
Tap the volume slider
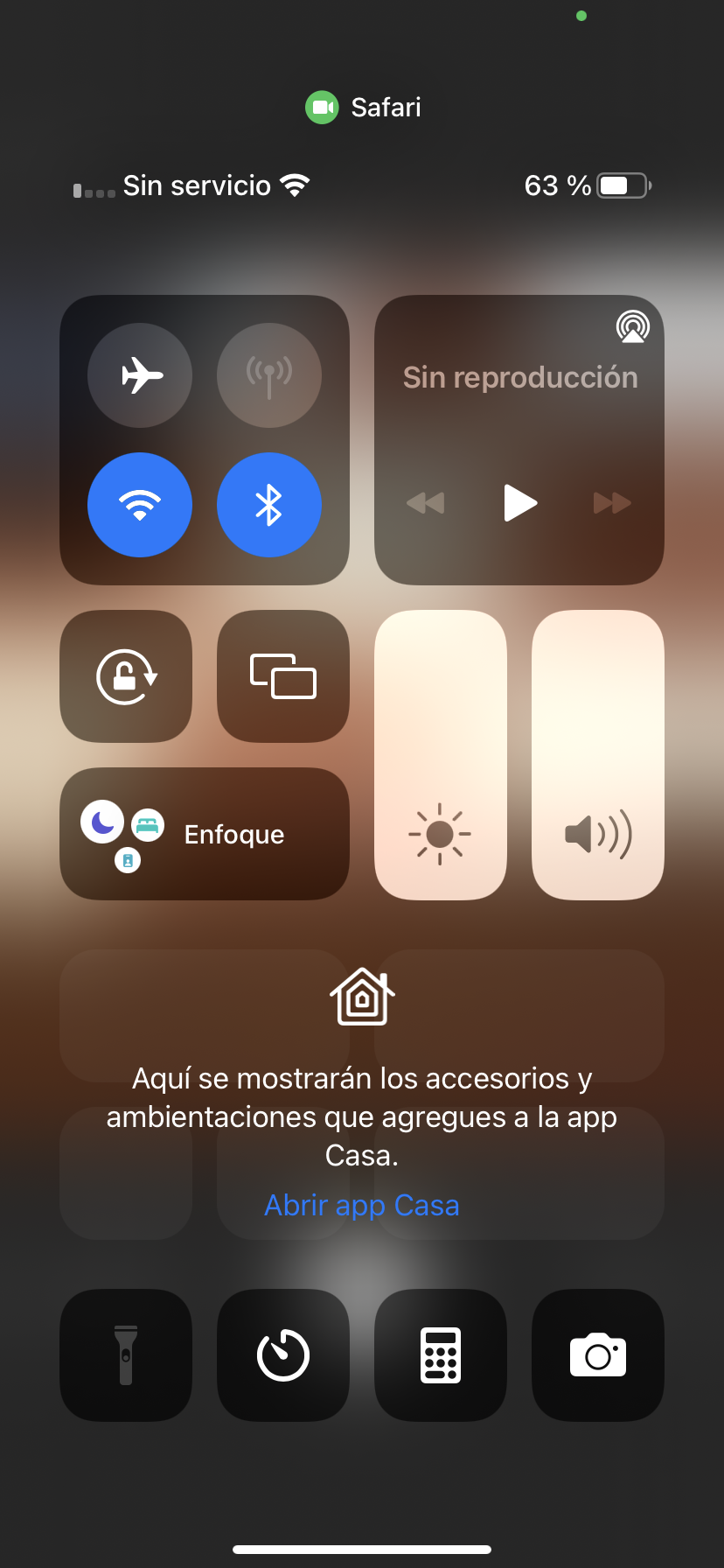pyautogui.click(x=598, y=755)
